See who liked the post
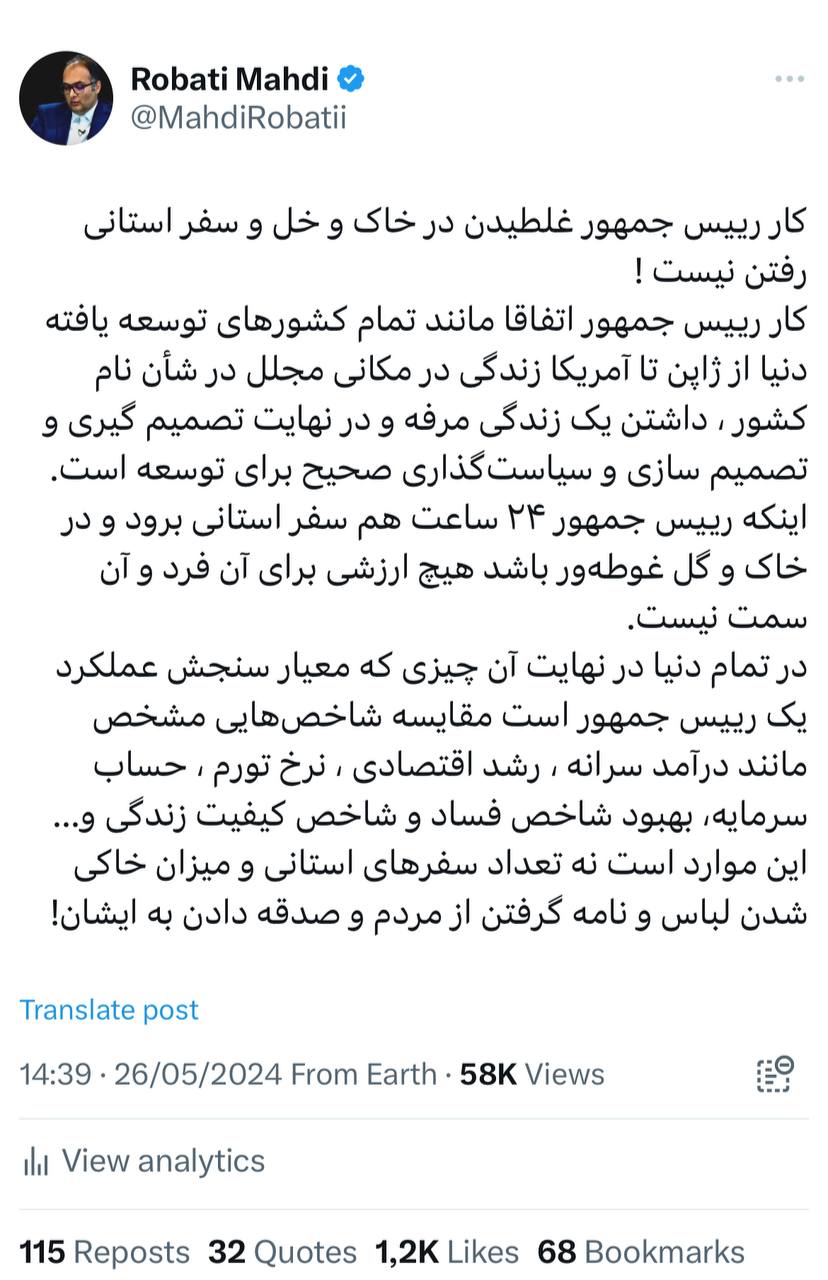The image size is (828, 1280). click(447, 1252)
